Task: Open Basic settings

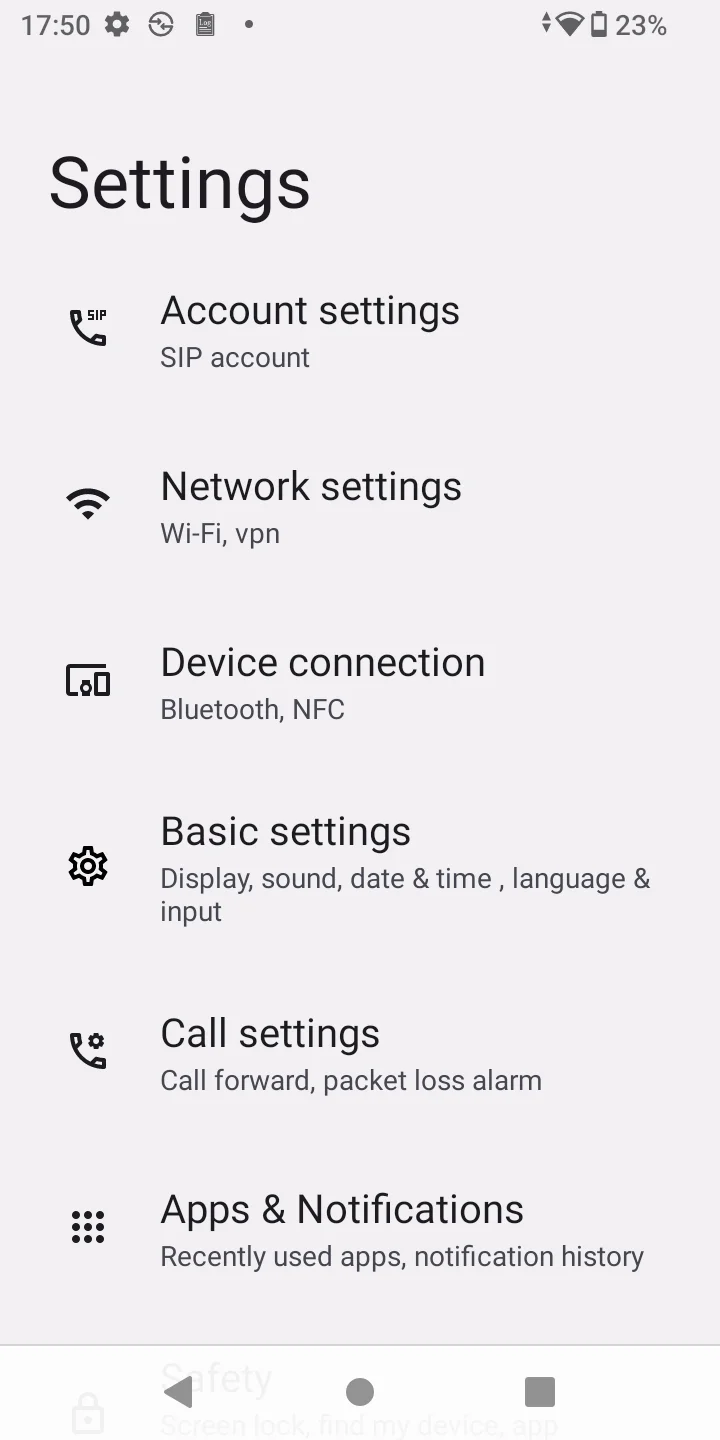Action: tap(360, 869)
